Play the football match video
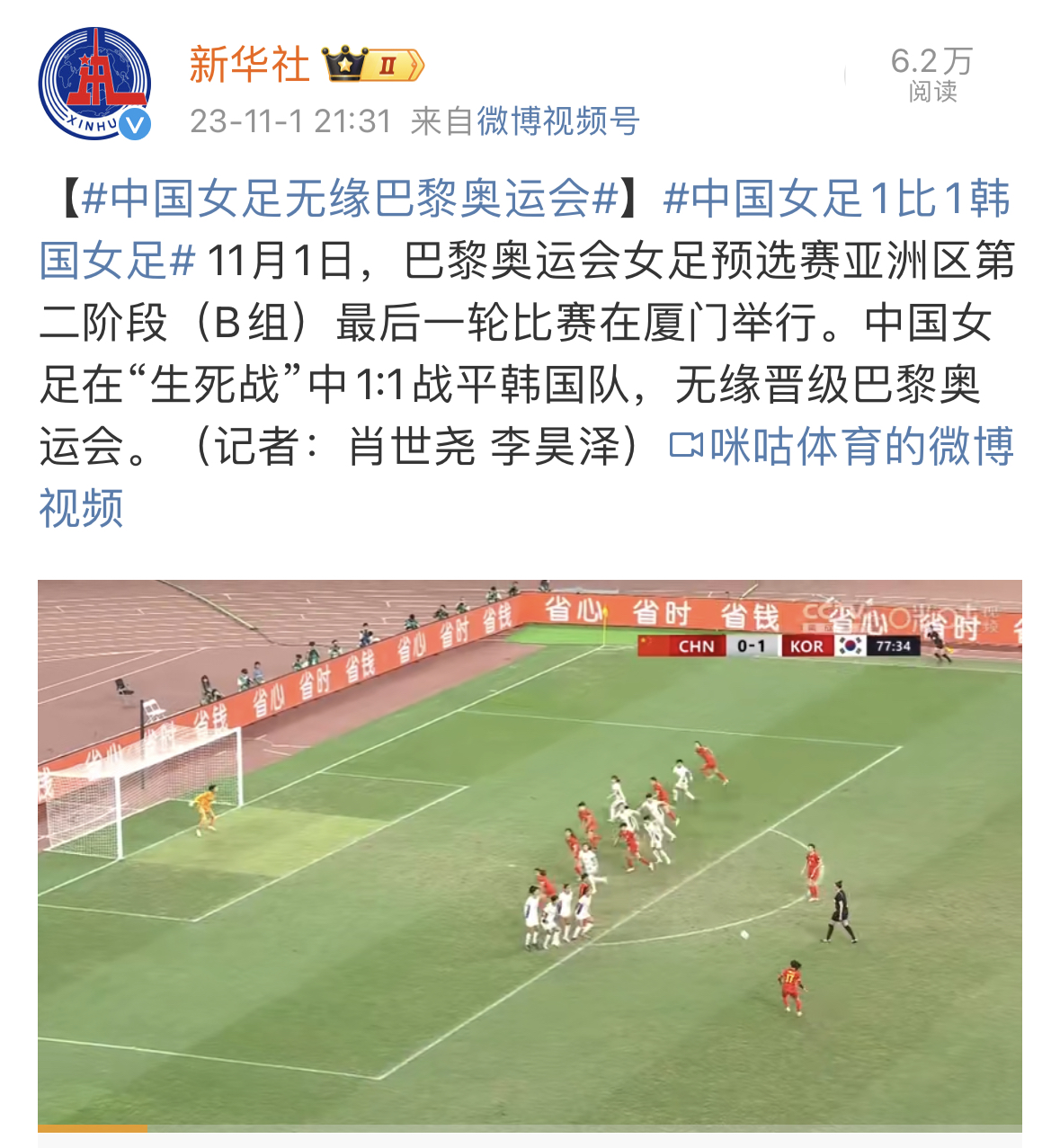This screenshot has height=1148, width=1060. [x=530, y=854]
